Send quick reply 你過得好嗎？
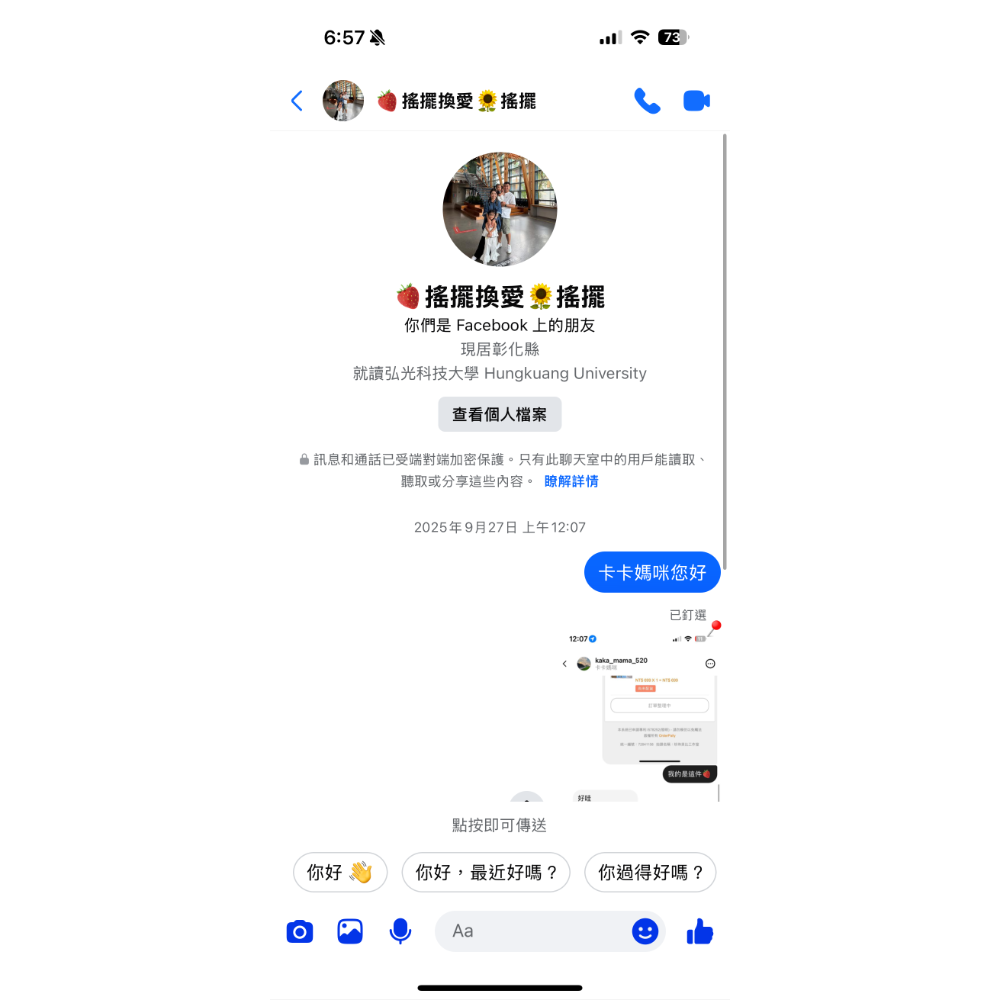The height and width of the screenshot is (1000, 1000). [650, 872]
